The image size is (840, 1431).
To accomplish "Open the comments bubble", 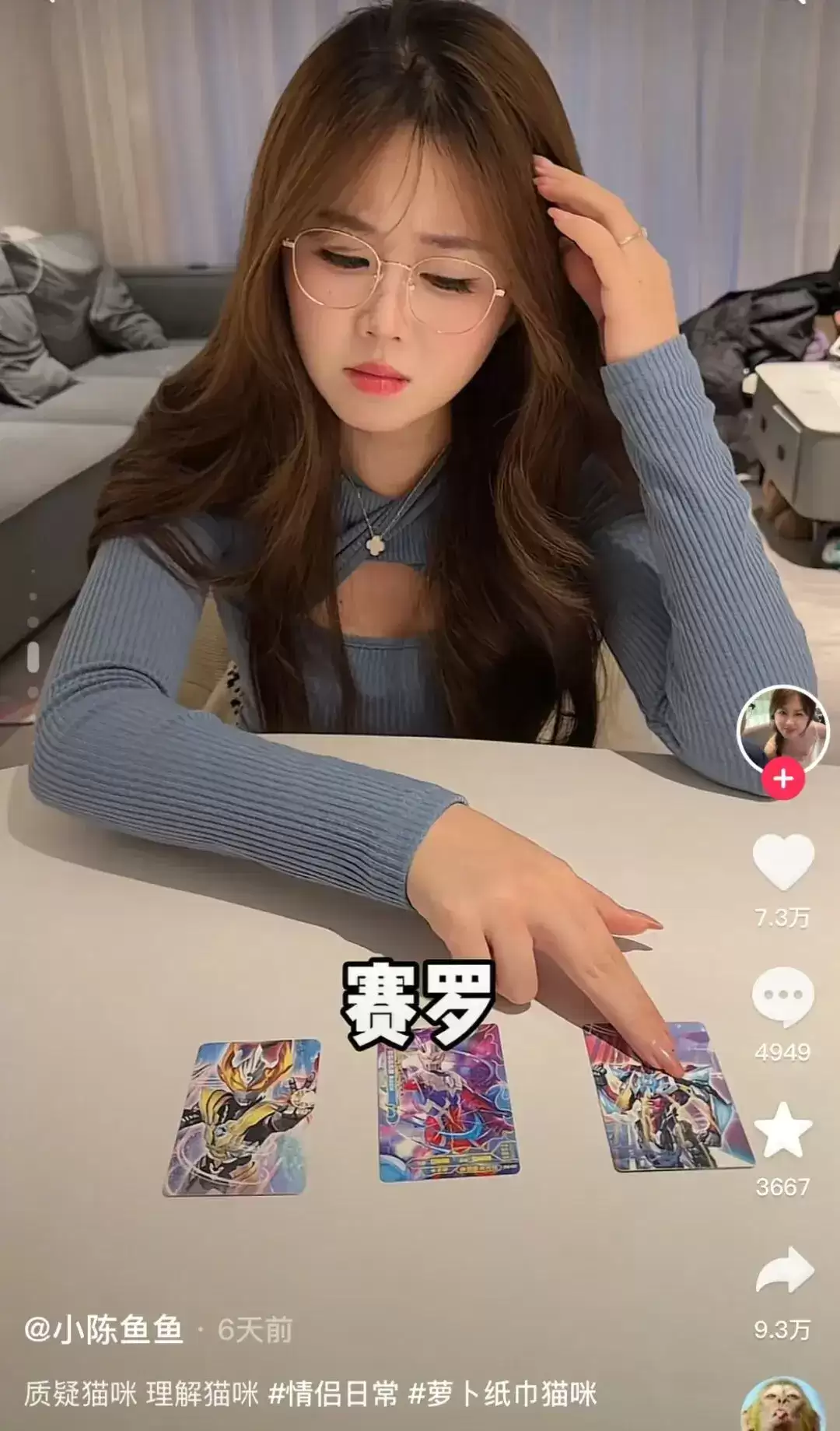I will pyautogui.click(x=782, y=996).
